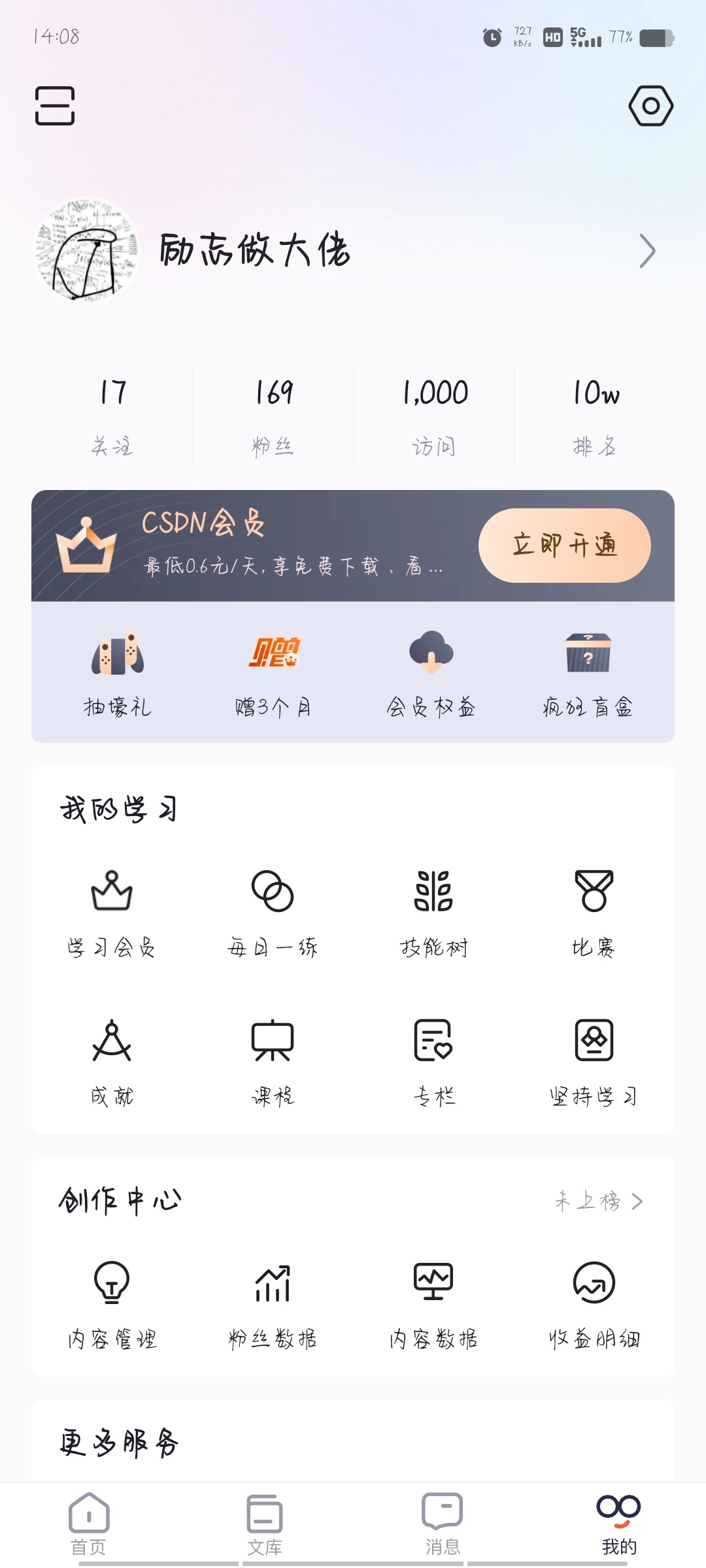Switch to the 文库 library tab
The height and width of the screenshot is (1568, 706).
pos(265,1524)
